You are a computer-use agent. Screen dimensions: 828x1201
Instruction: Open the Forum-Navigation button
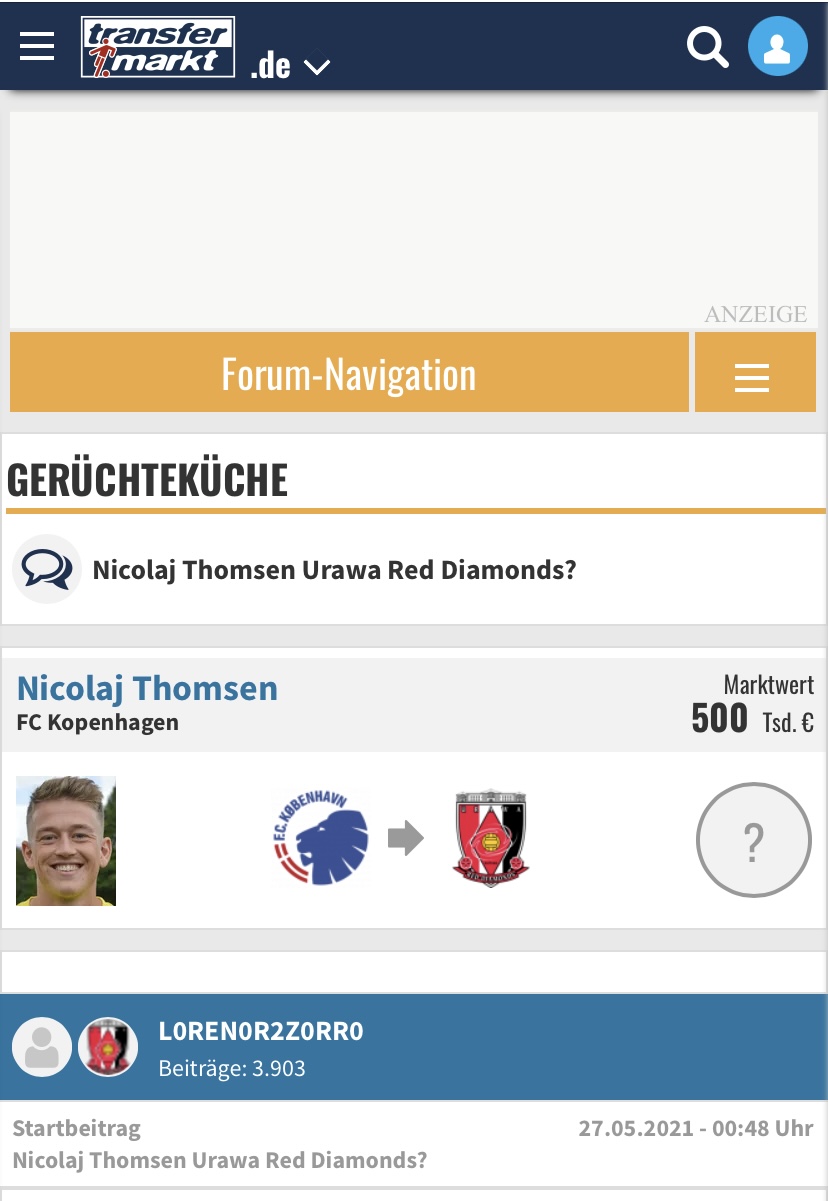click(349, 373)
